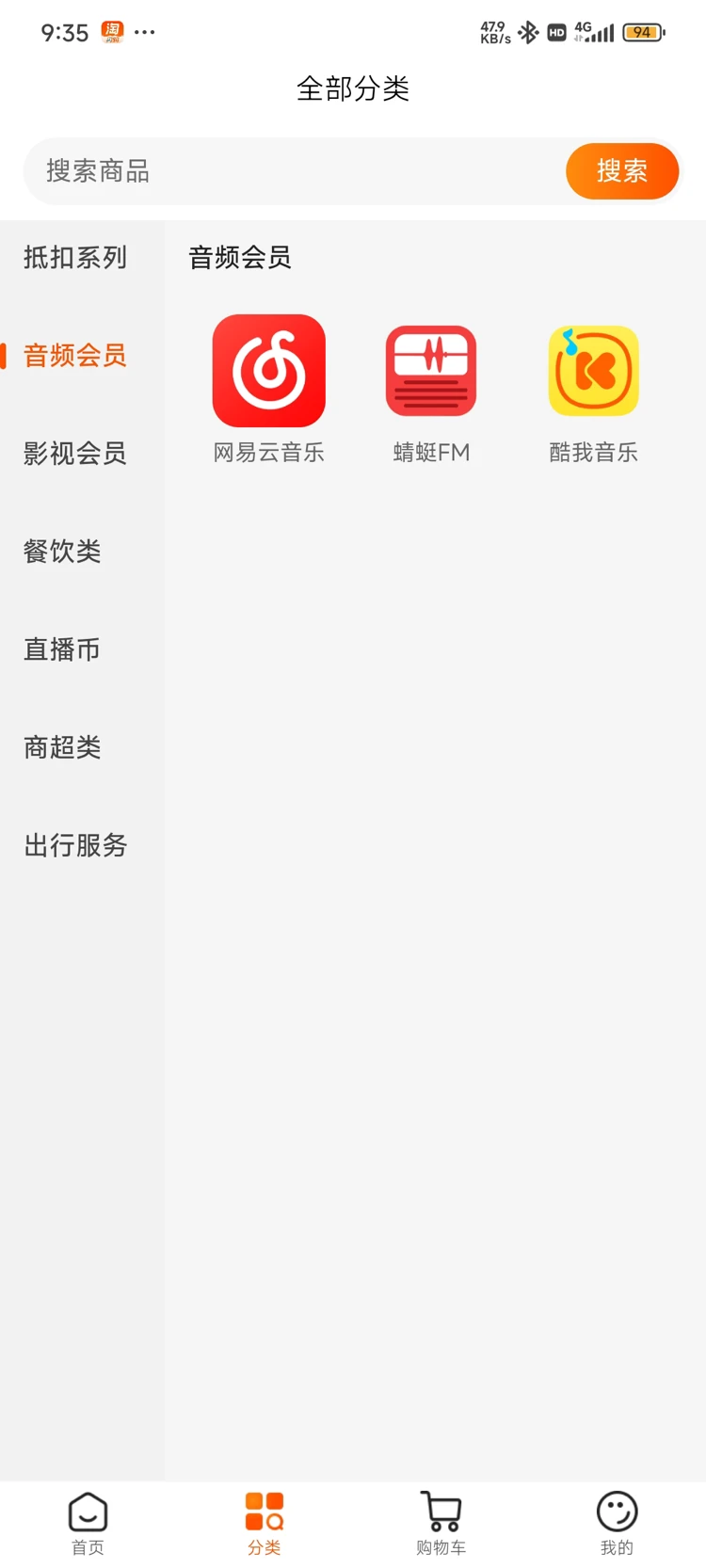
Task: Select the 餐饮类 category
Action: [x=62, y=552]
